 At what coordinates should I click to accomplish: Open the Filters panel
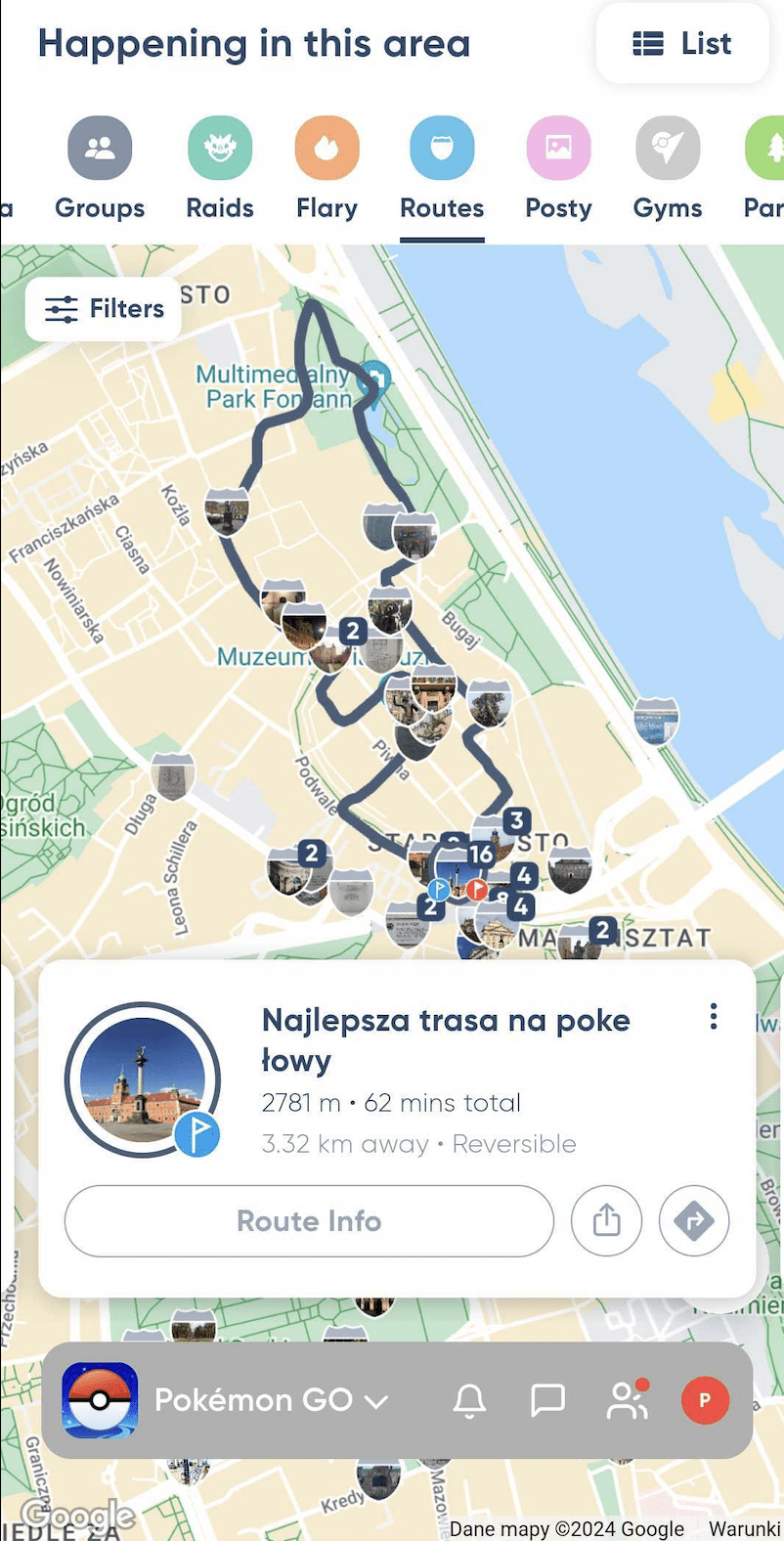click(103, 309)
